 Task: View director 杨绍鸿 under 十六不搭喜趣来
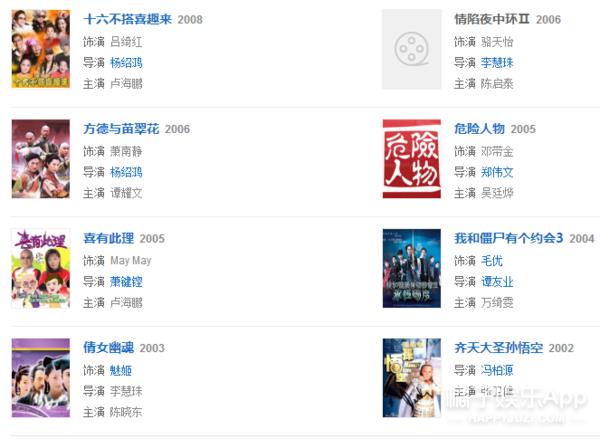pyautogui.click(x=126, y=62)
